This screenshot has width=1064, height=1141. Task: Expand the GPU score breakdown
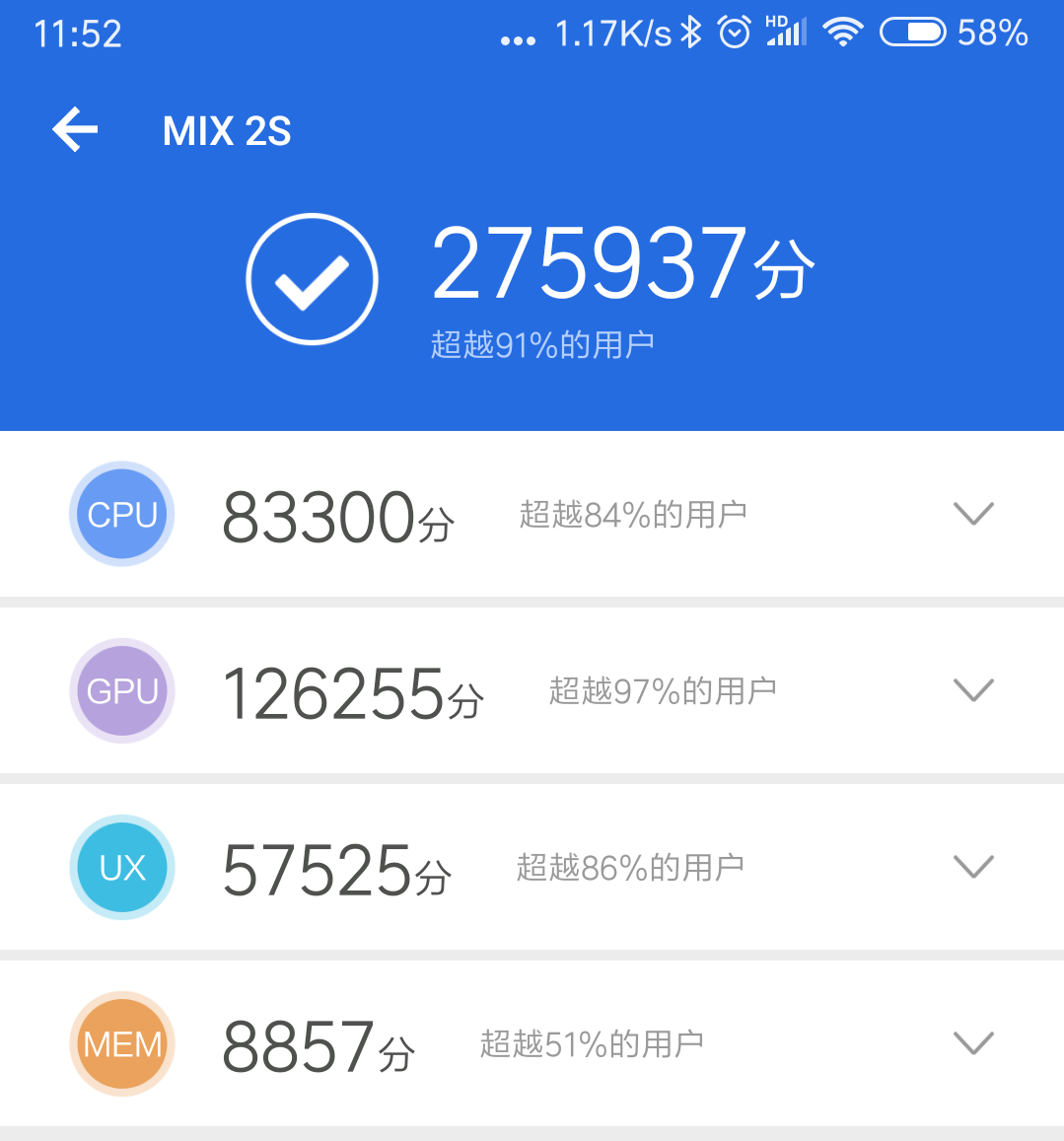click(x=973, y=690)
